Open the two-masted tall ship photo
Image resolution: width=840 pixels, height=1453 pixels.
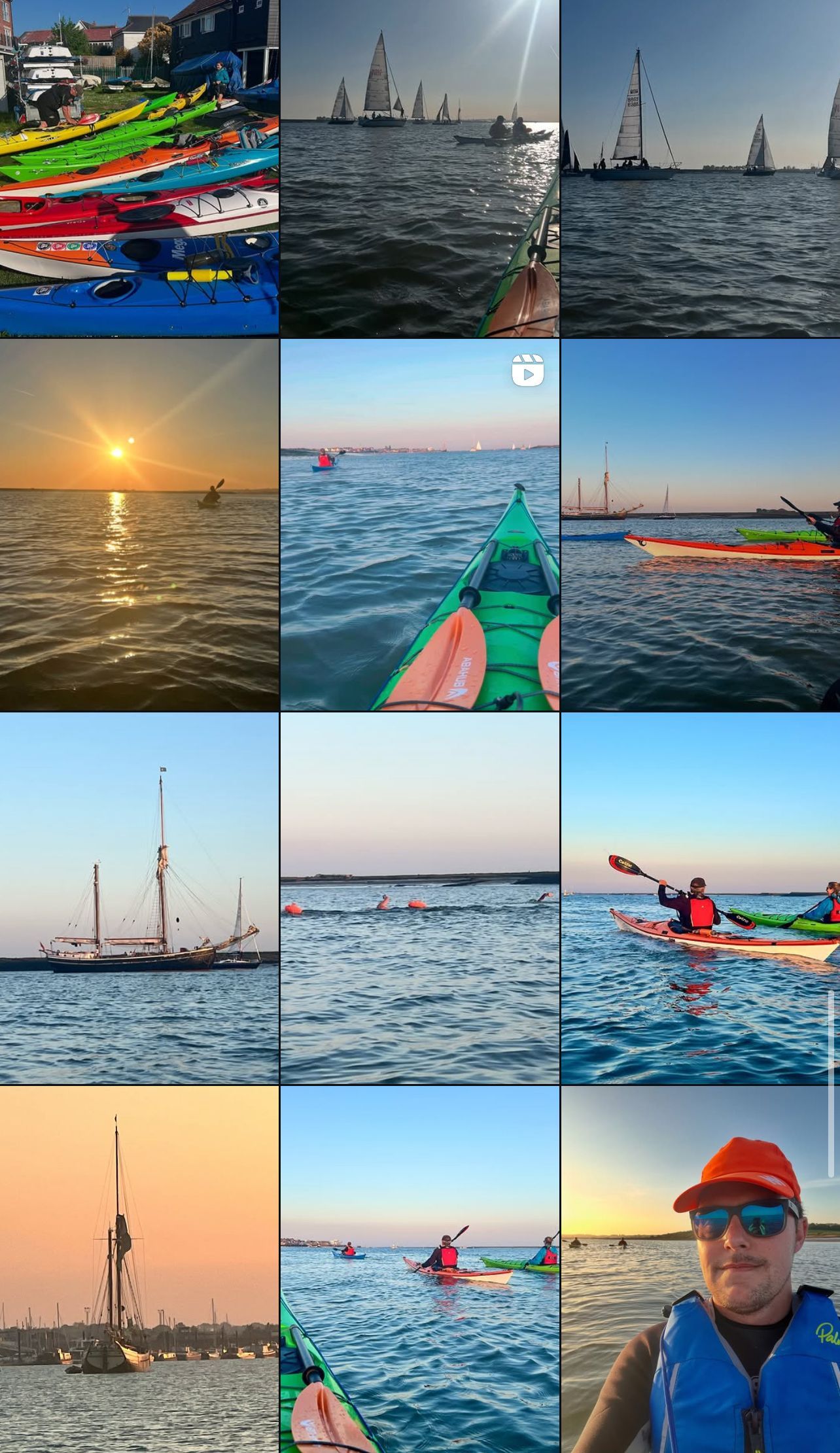point(139,898)
